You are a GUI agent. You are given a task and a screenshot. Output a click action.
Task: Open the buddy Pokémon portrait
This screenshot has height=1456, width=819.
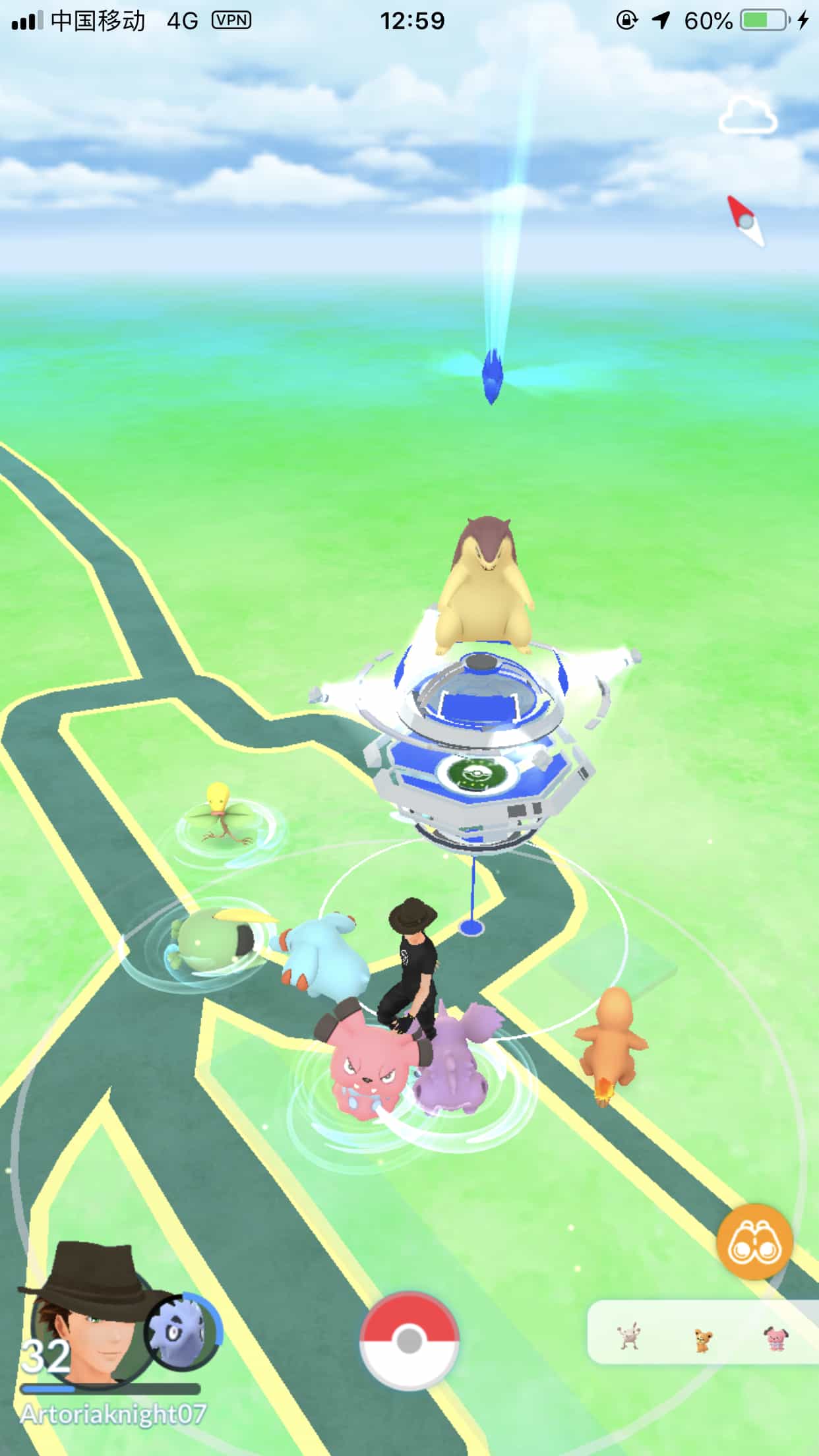(x=179, y=1331)
